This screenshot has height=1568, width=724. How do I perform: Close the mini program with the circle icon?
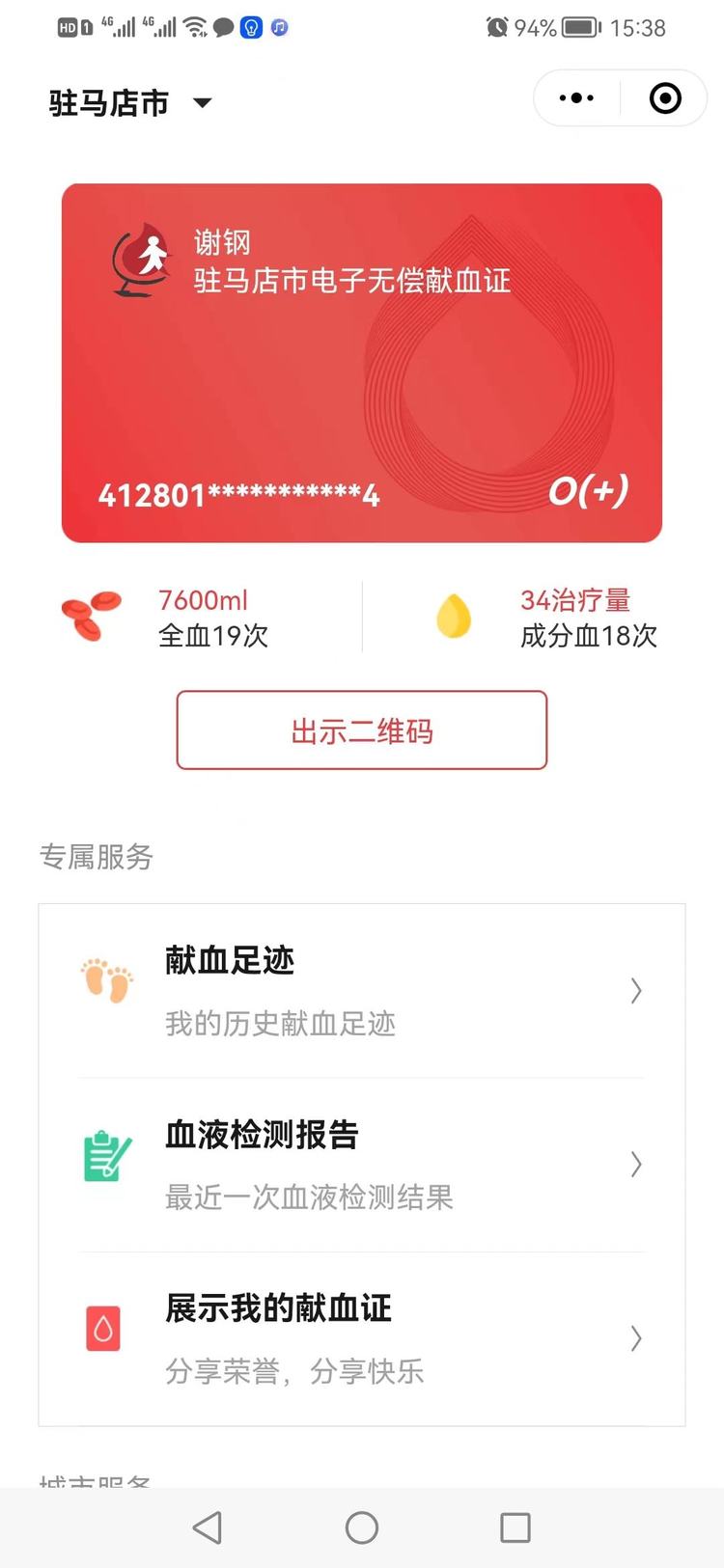point(665,97)
